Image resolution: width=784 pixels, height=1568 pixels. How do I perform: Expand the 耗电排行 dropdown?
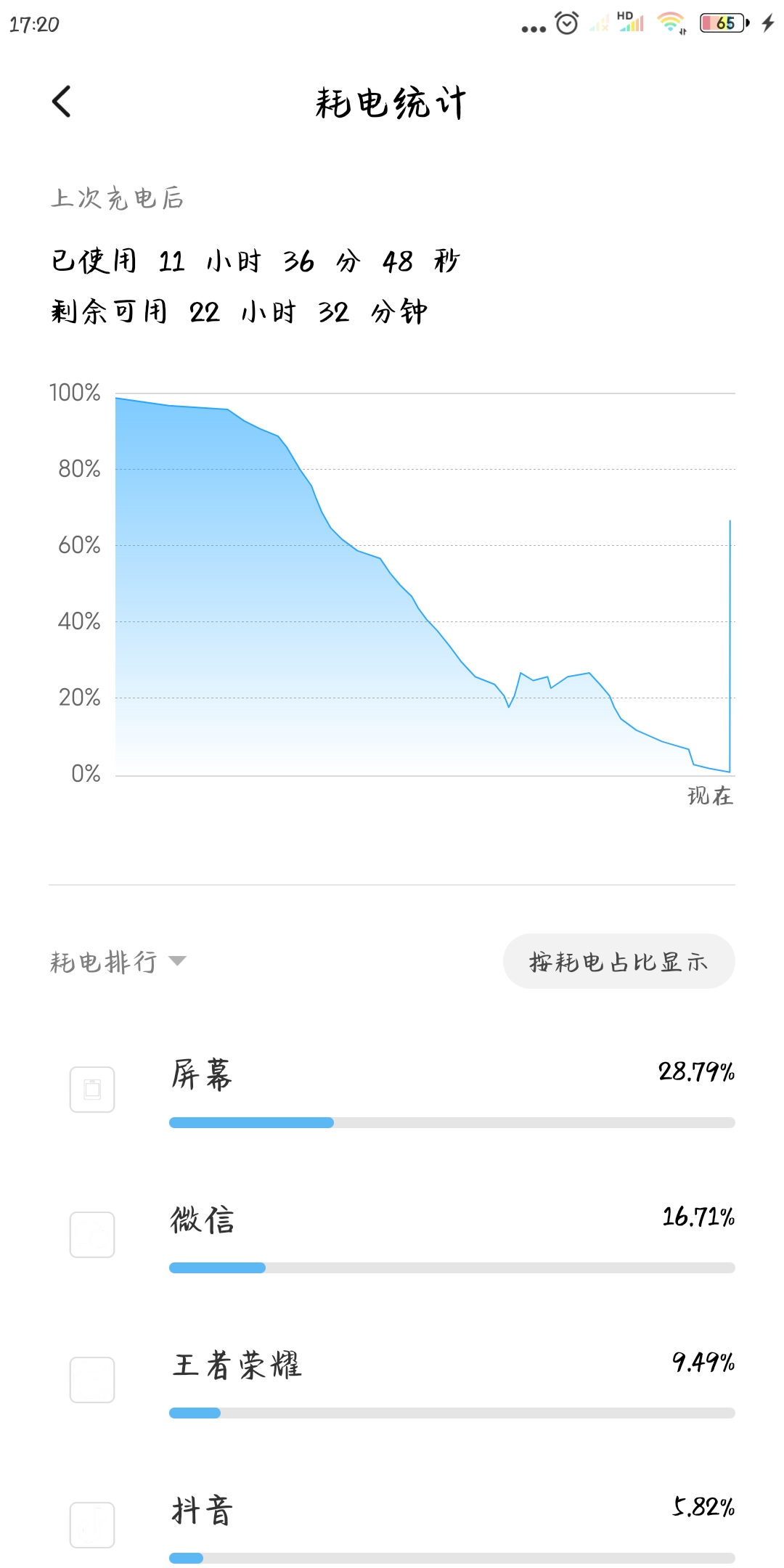coord(118,962)
